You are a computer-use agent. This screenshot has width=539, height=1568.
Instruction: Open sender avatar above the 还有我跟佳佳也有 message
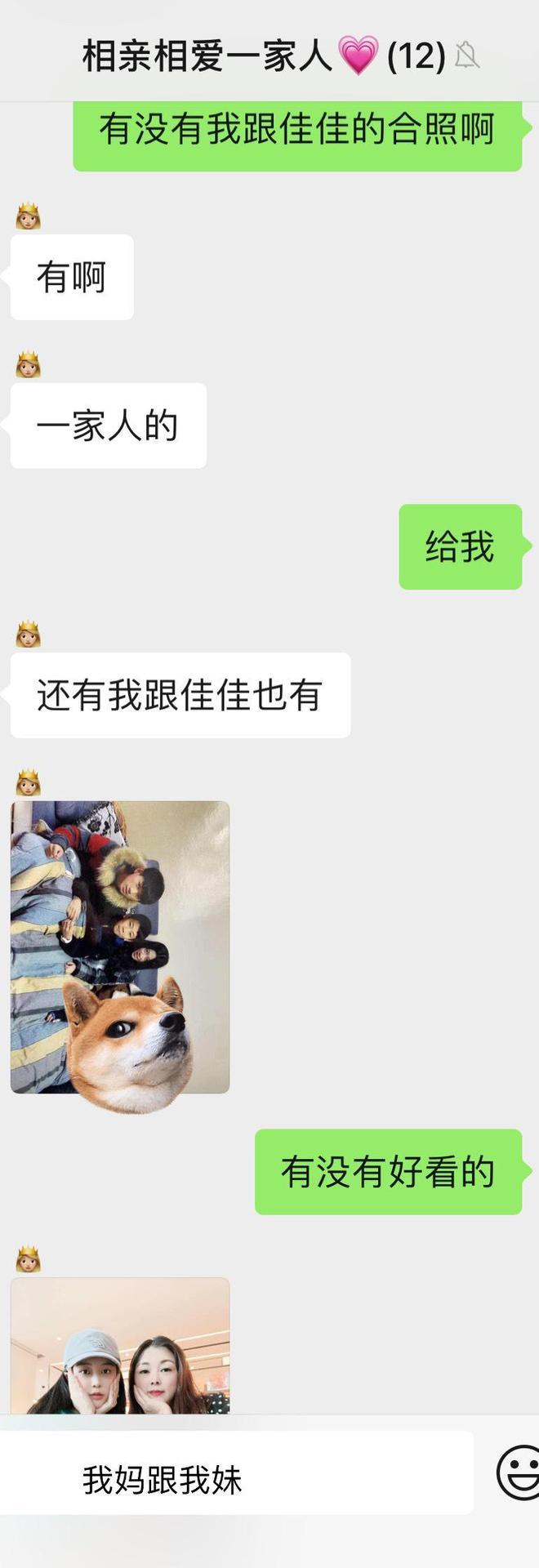[x=29, y=635]
